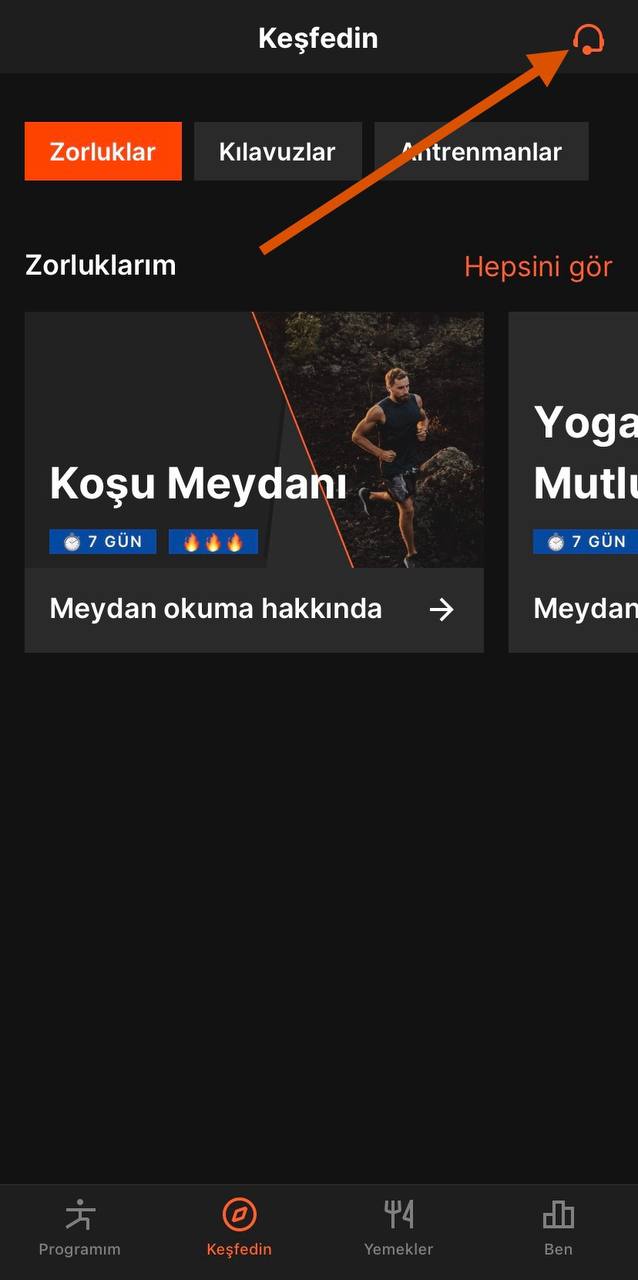This screenshot has height=1280, width=638.
Task: Switch to the Kılavuzlar tab
Action: 277,152
